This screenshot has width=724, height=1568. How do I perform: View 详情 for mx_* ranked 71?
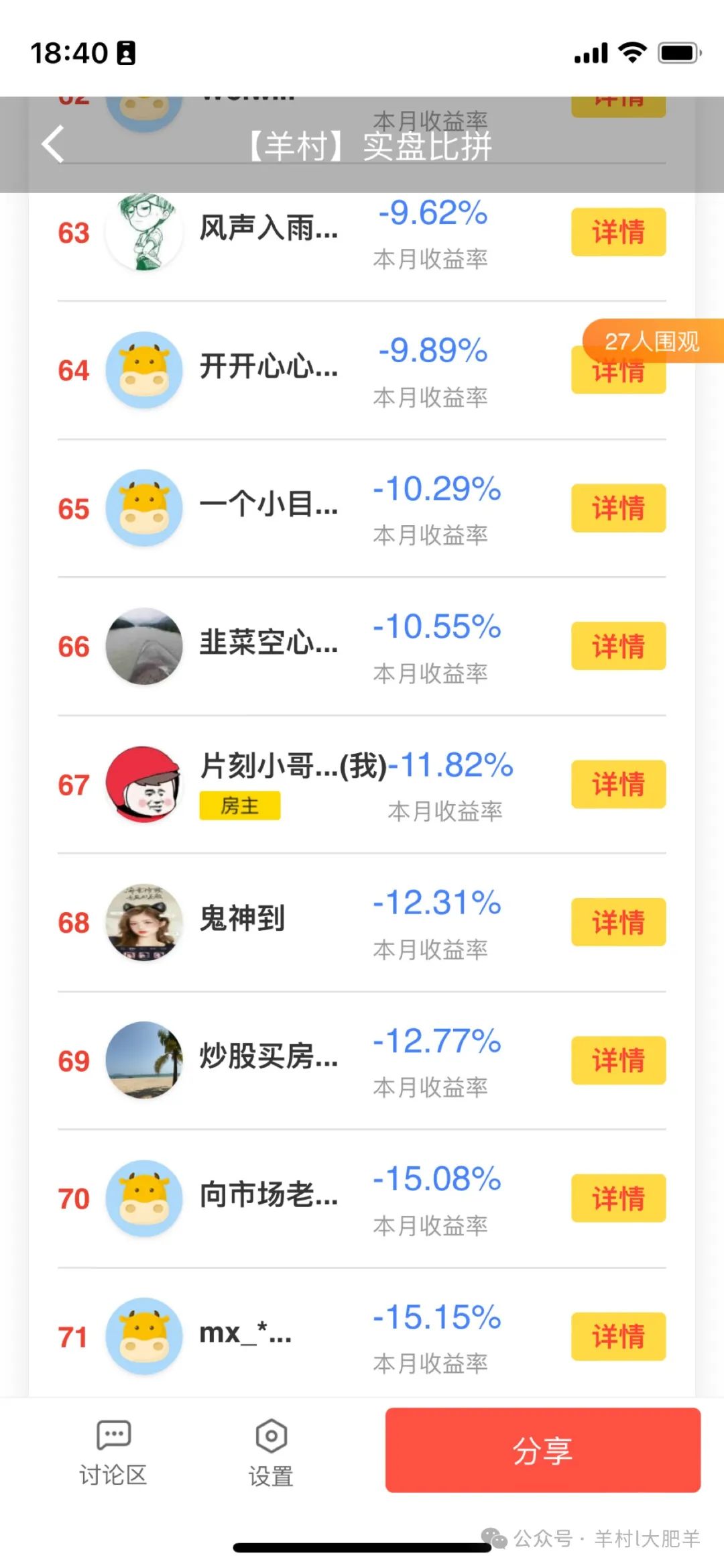(x=617, y=1337)
